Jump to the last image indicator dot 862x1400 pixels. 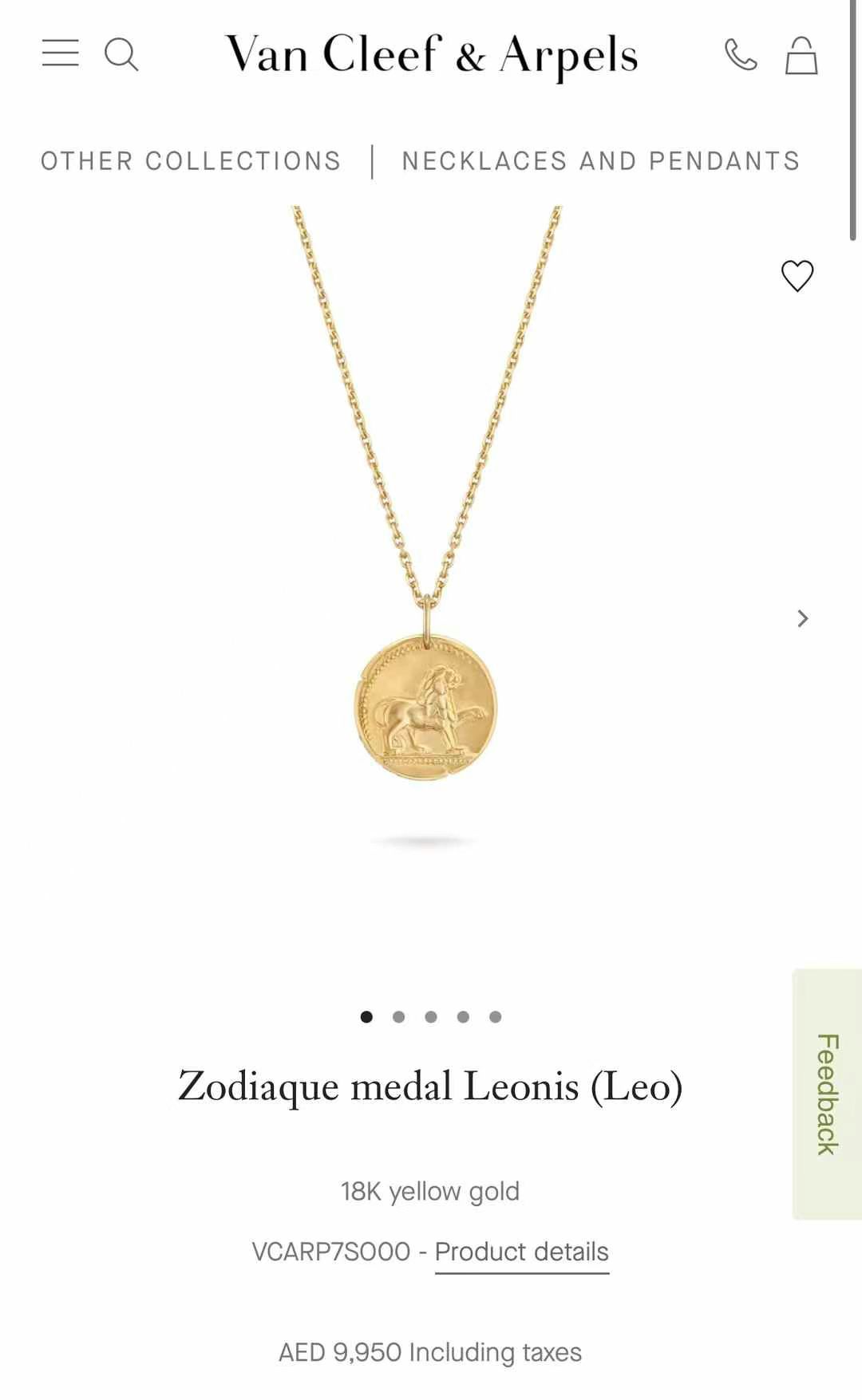pos(495,1017)
